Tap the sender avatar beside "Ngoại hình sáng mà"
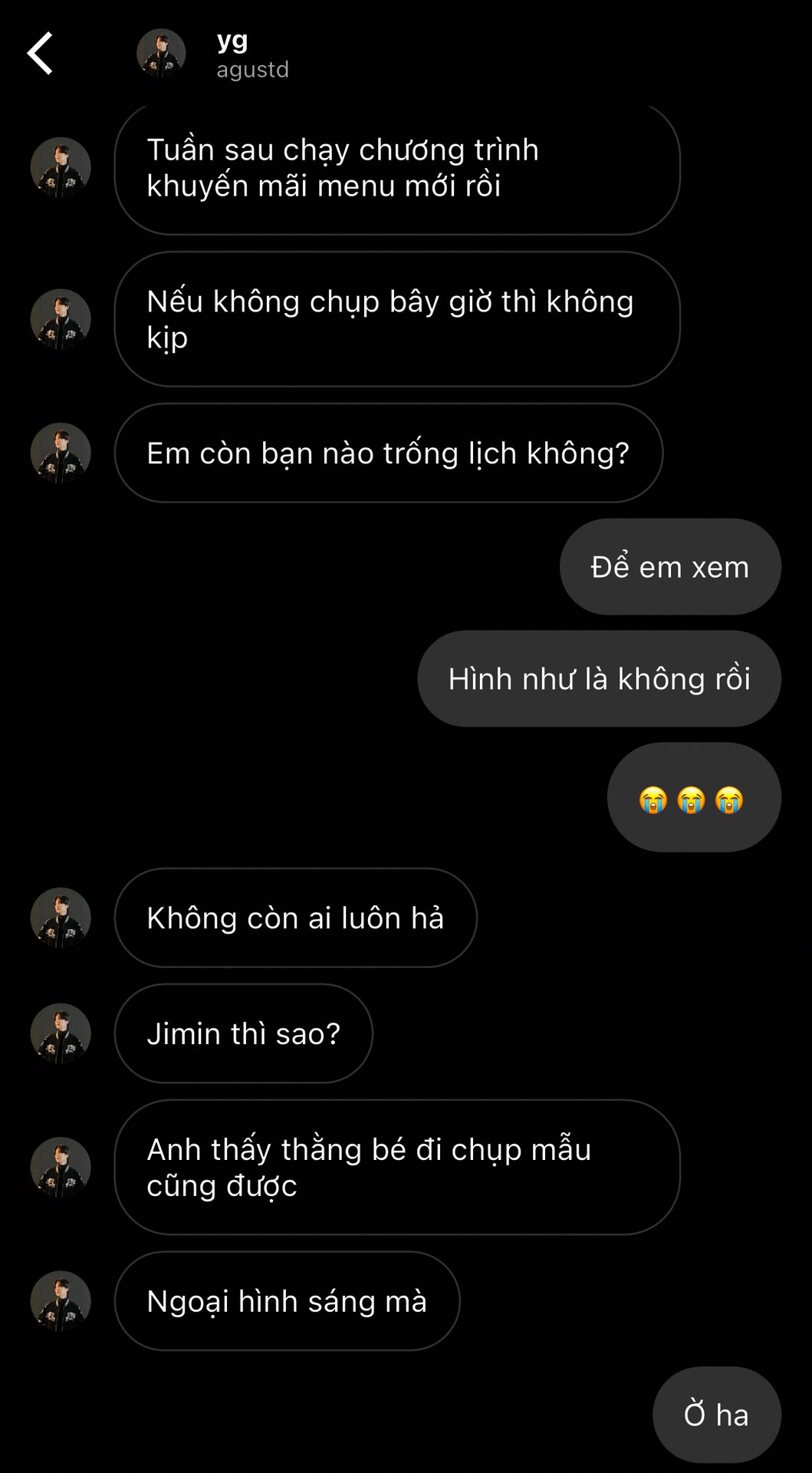 (61, 1301)
